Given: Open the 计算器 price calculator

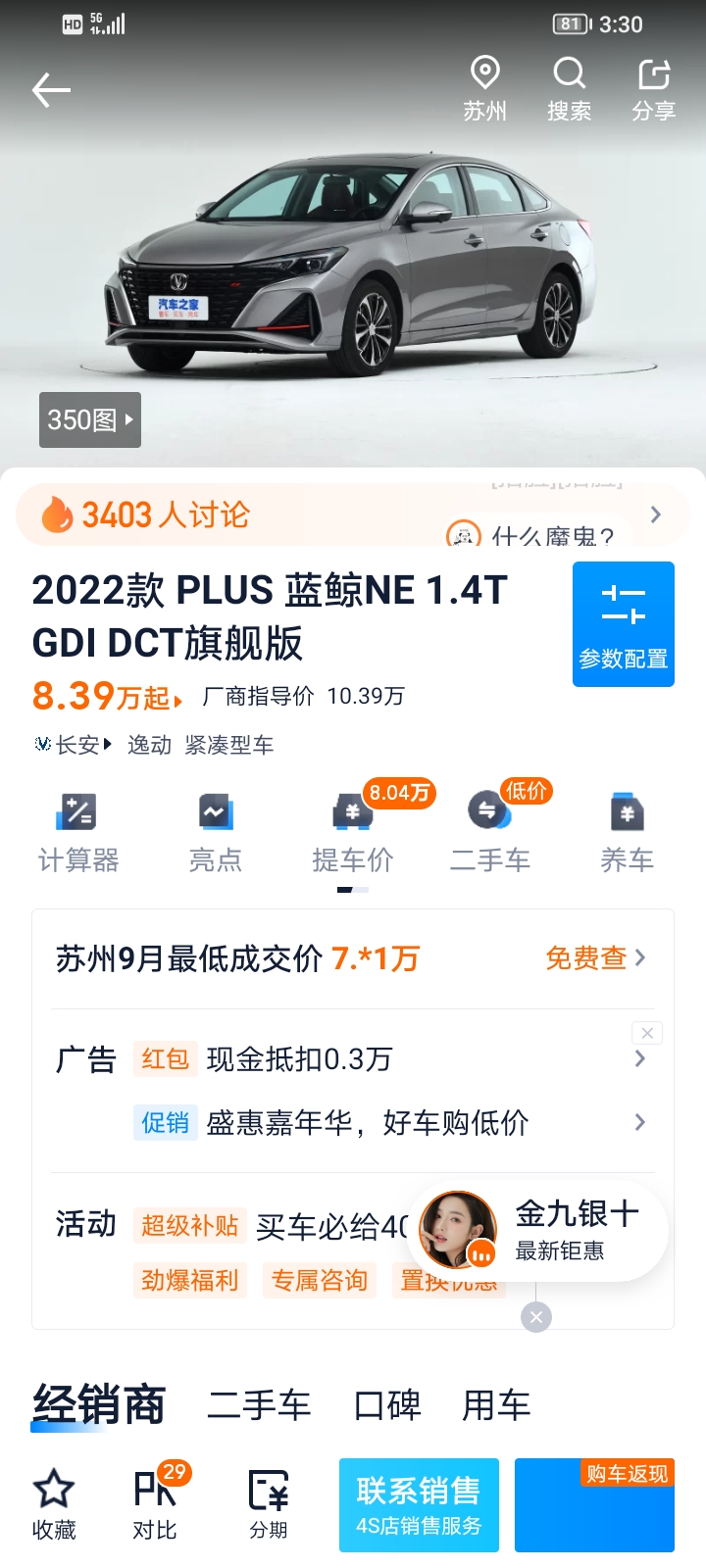Looking at the screenshot, I should click(x=78, y=833).
